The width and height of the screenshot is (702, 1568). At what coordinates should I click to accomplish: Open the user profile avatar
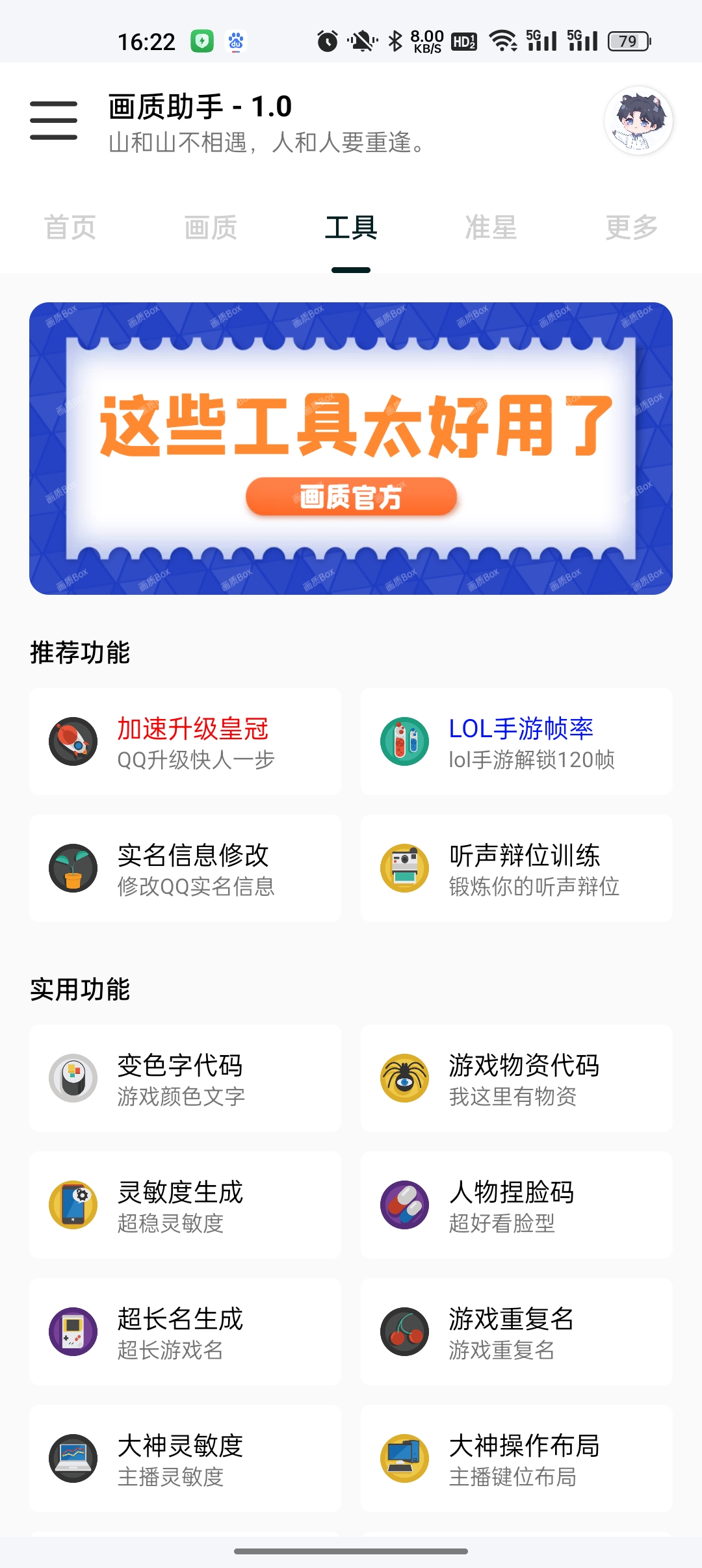point(638,121)
